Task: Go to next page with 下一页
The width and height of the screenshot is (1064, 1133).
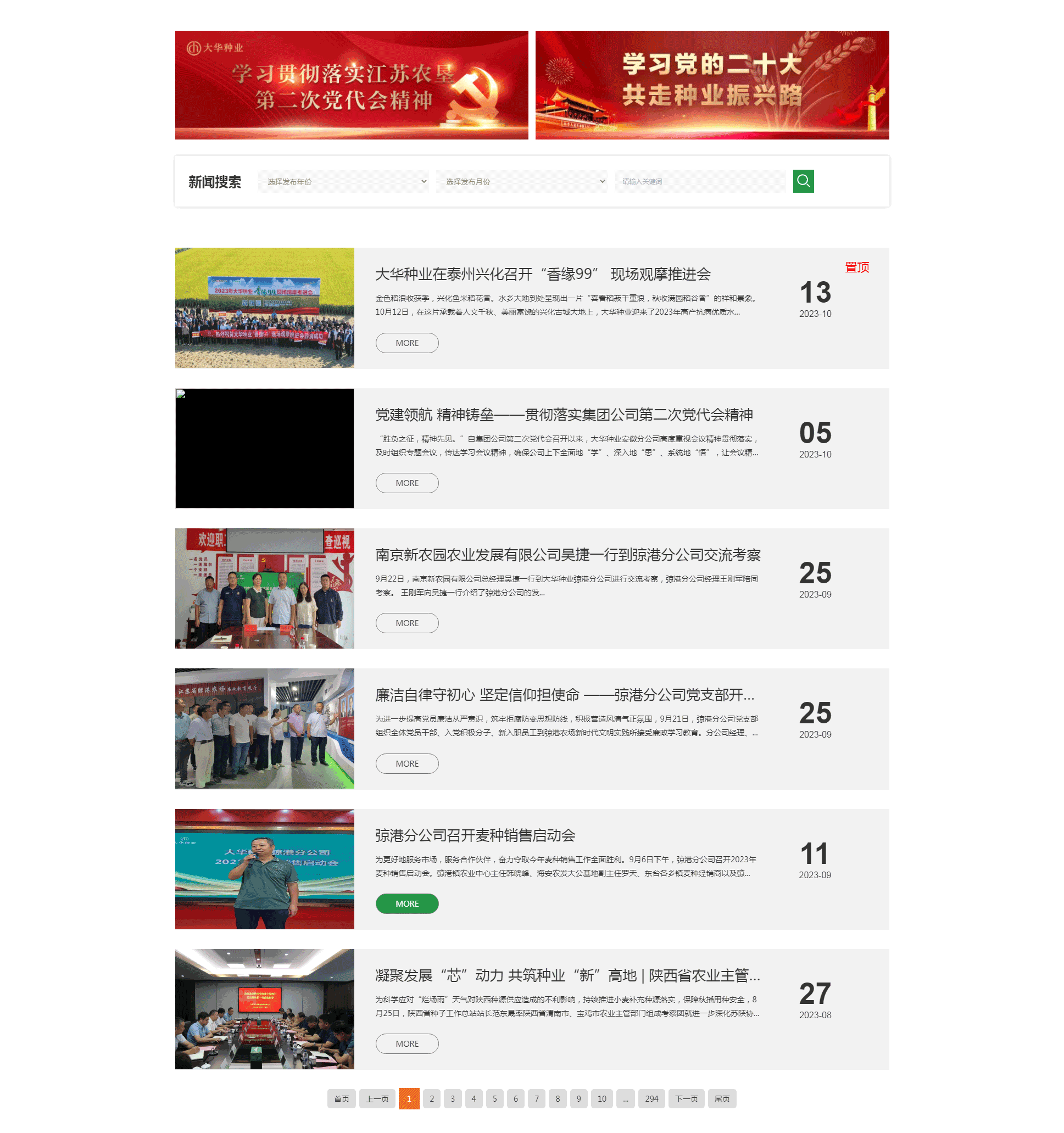Action: click(686, 1099)
